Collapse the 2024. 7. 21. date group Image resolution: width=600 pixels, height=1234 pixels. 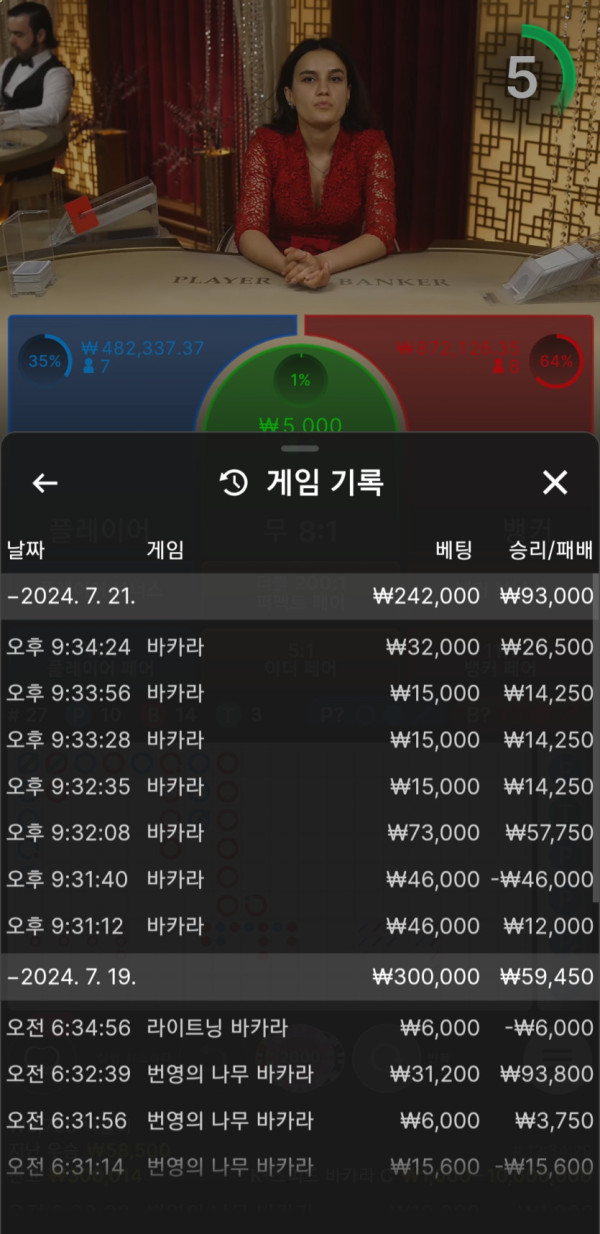coord(72,597)
